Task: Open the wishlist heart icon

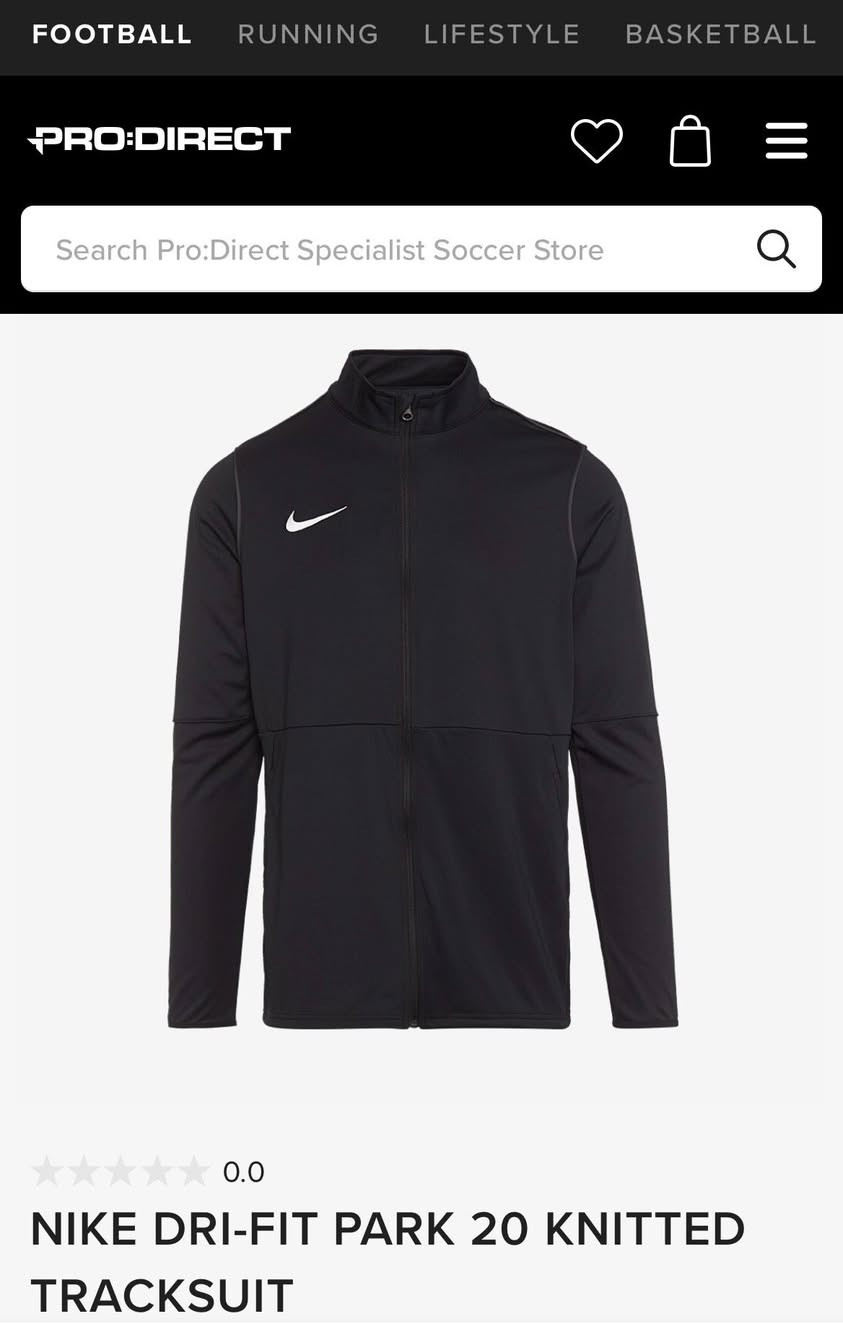Action: (597, 140)
